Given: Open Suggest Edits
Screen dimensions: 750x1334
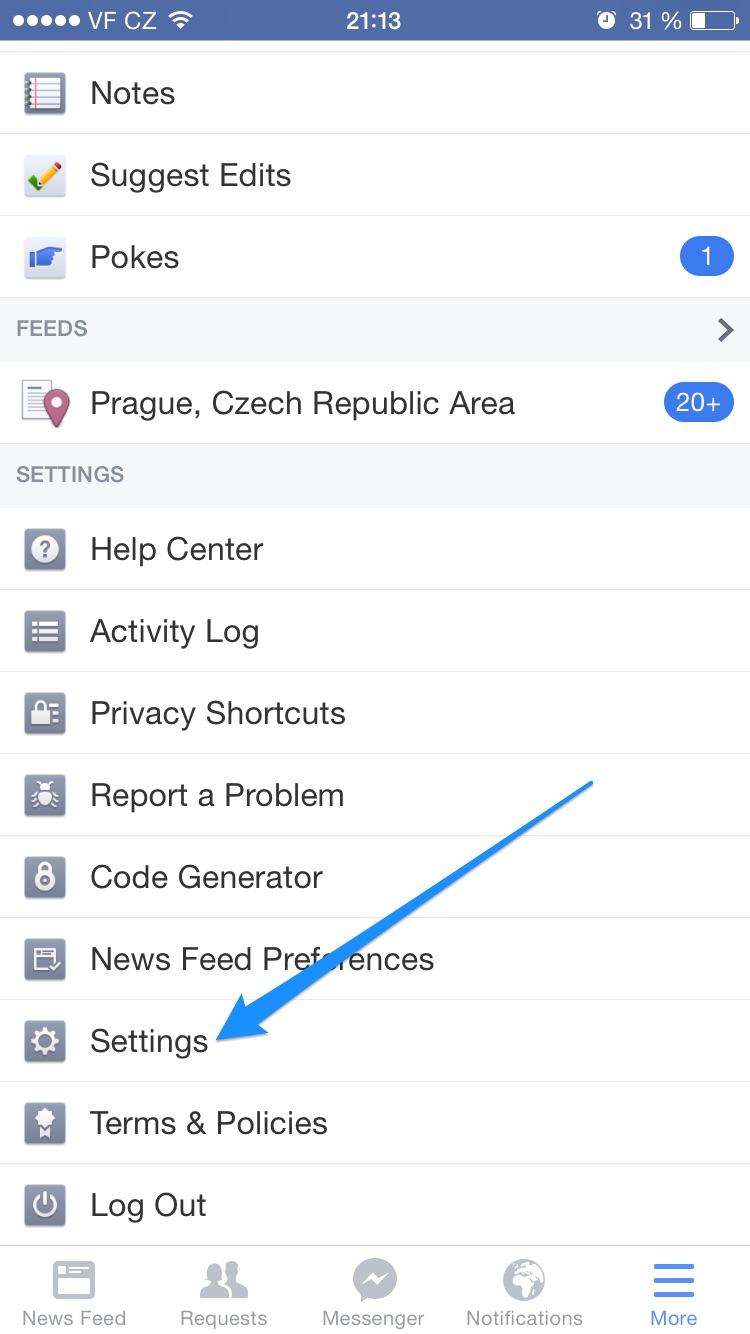Looking at the screenshot, I should click(x=190, y=175).
